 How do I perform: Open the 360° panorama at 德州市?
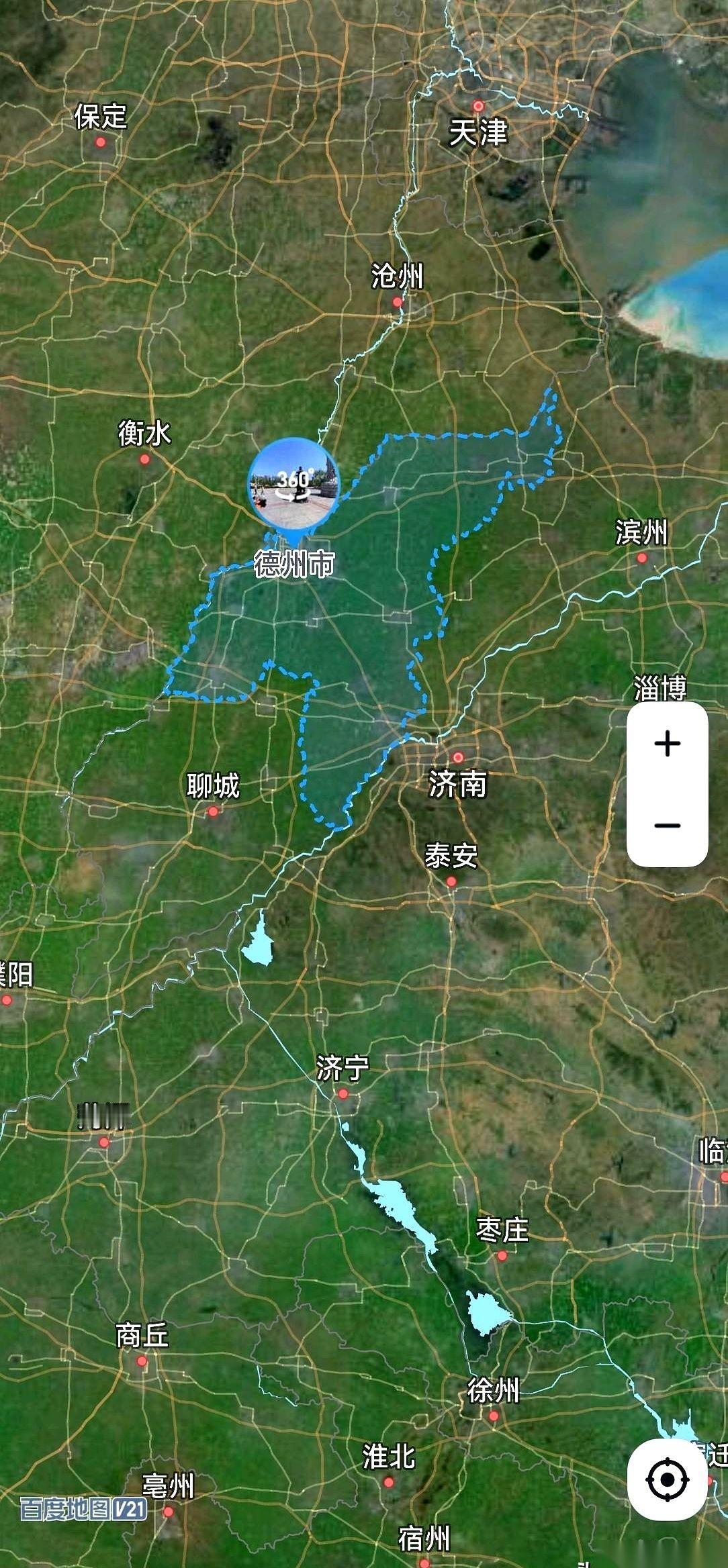point(295,482)
